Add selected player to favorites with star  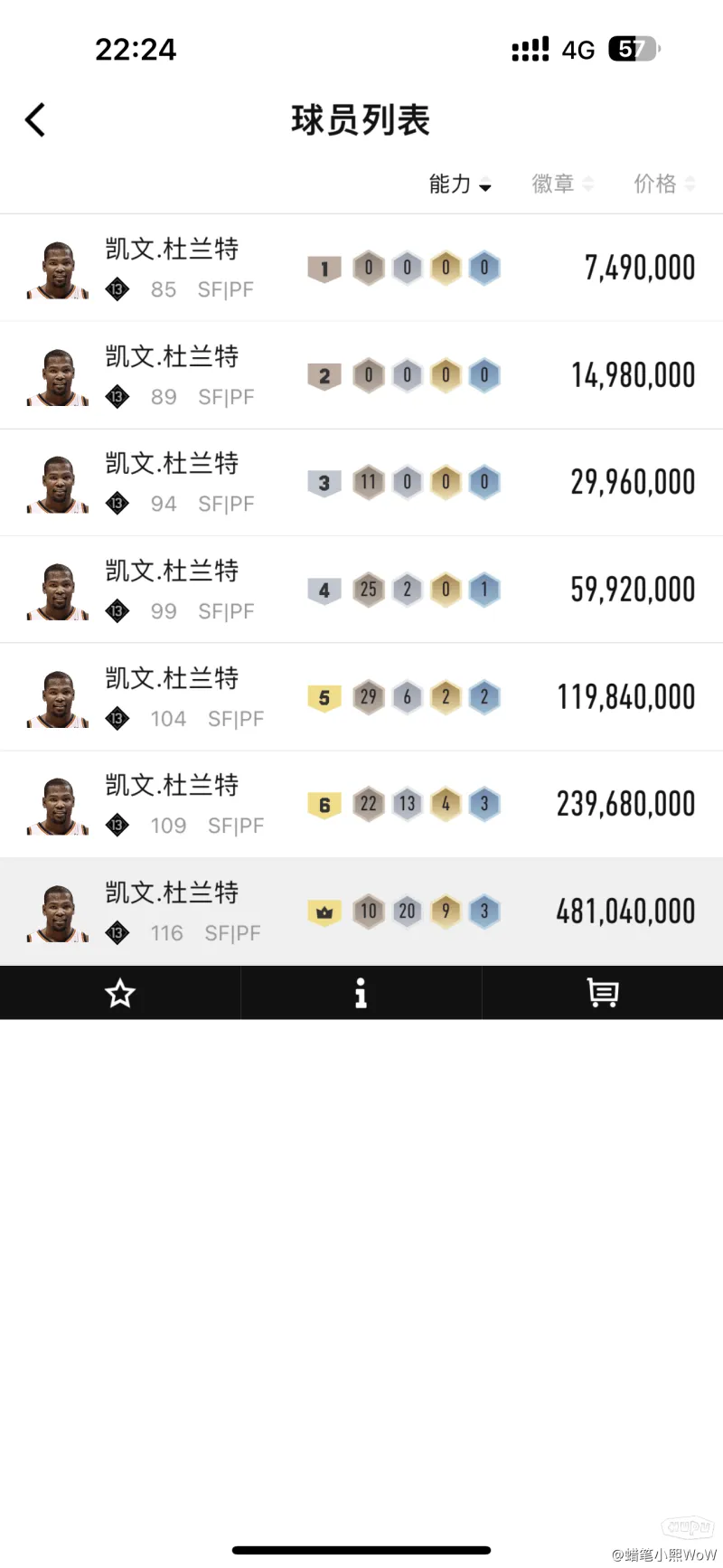coord(120,993)
